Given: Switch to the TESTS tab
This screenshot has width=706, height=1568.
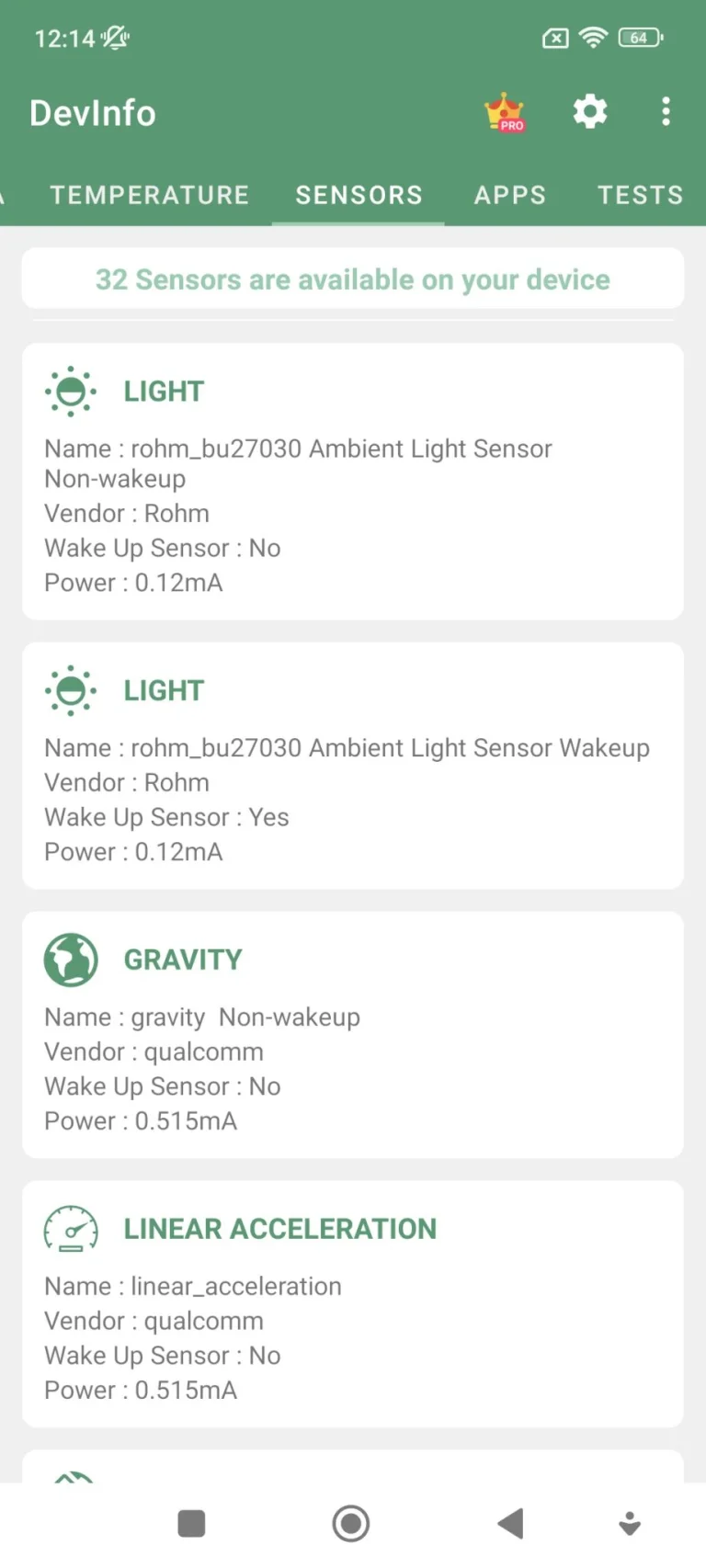Looking at the screenshot, I should [641, 195].
